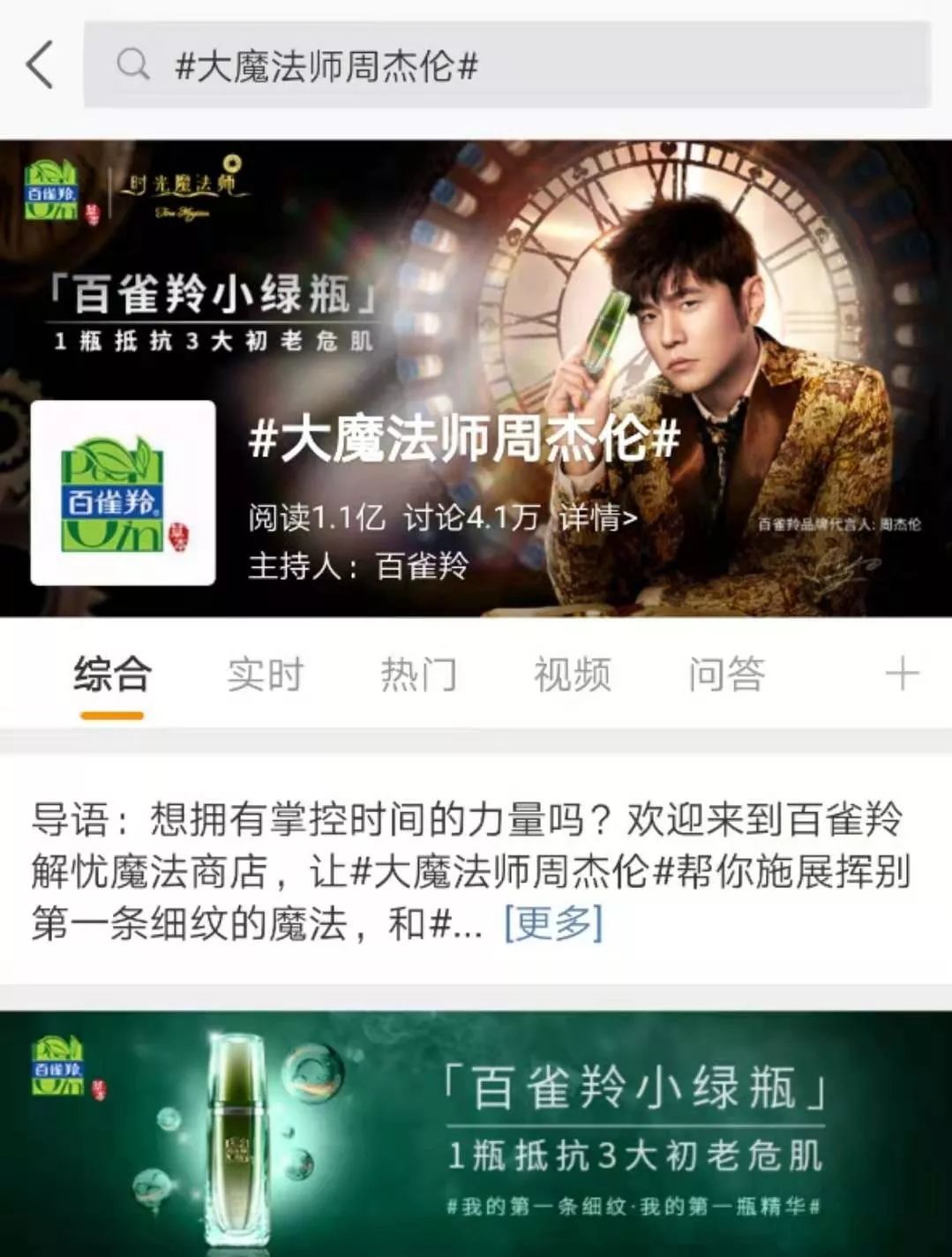Tap the search field with #大魔法师周杰伦#
The image size is (952, 1257).
pos(506,65)
